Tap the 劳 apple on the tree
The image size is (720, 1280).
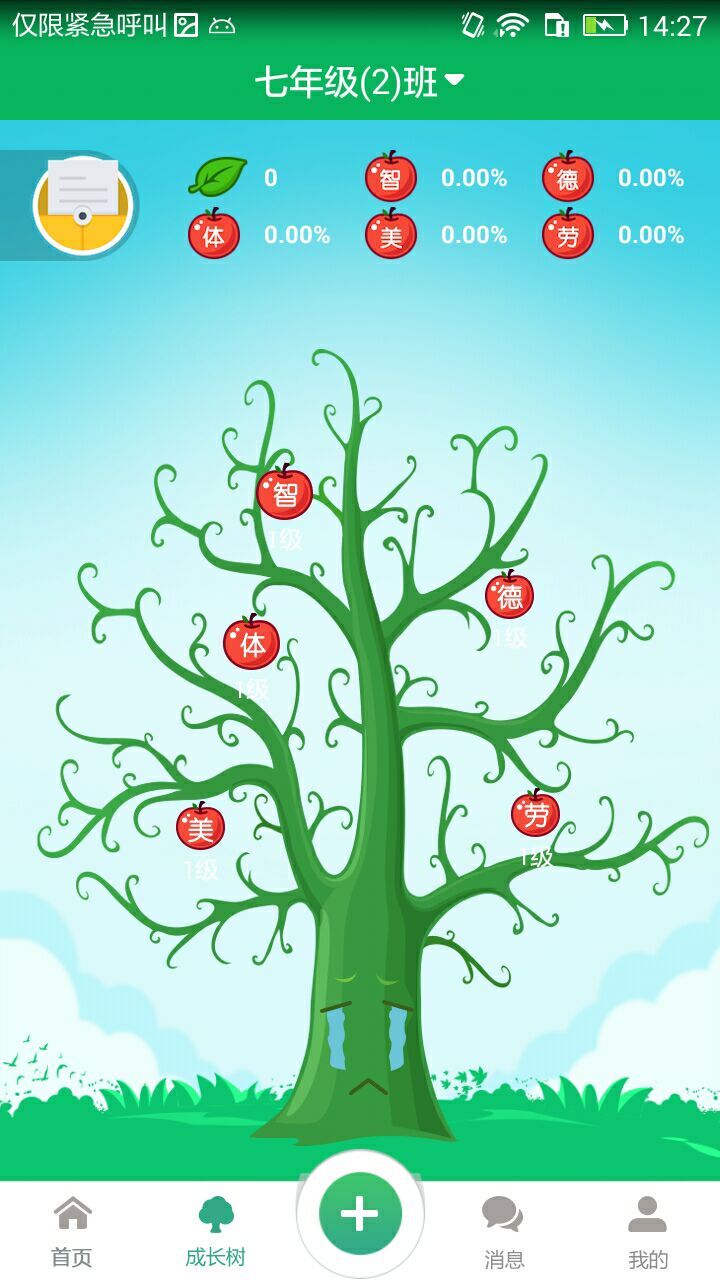click(536, 814)
